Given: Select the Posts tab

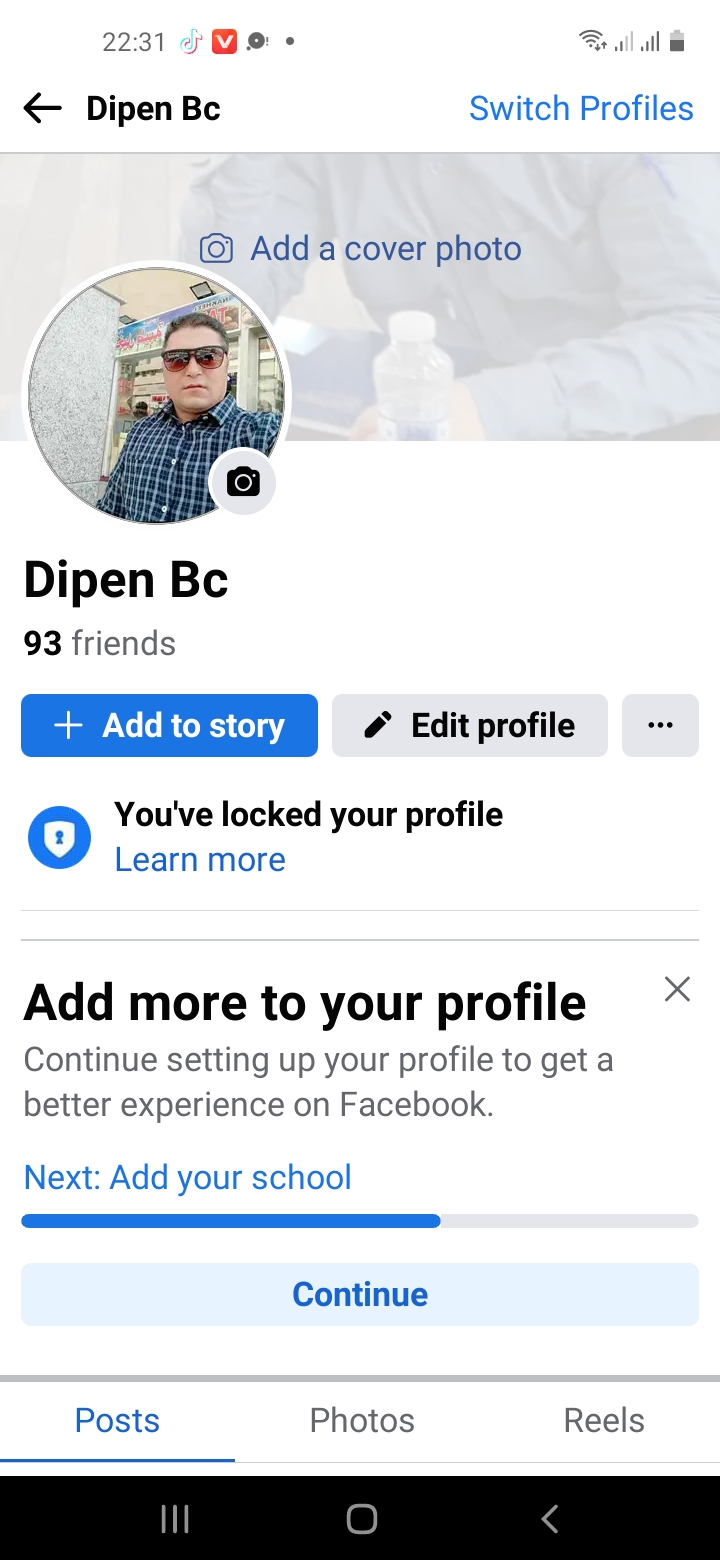Looking at the screenshot, I should pos(118,1420).
